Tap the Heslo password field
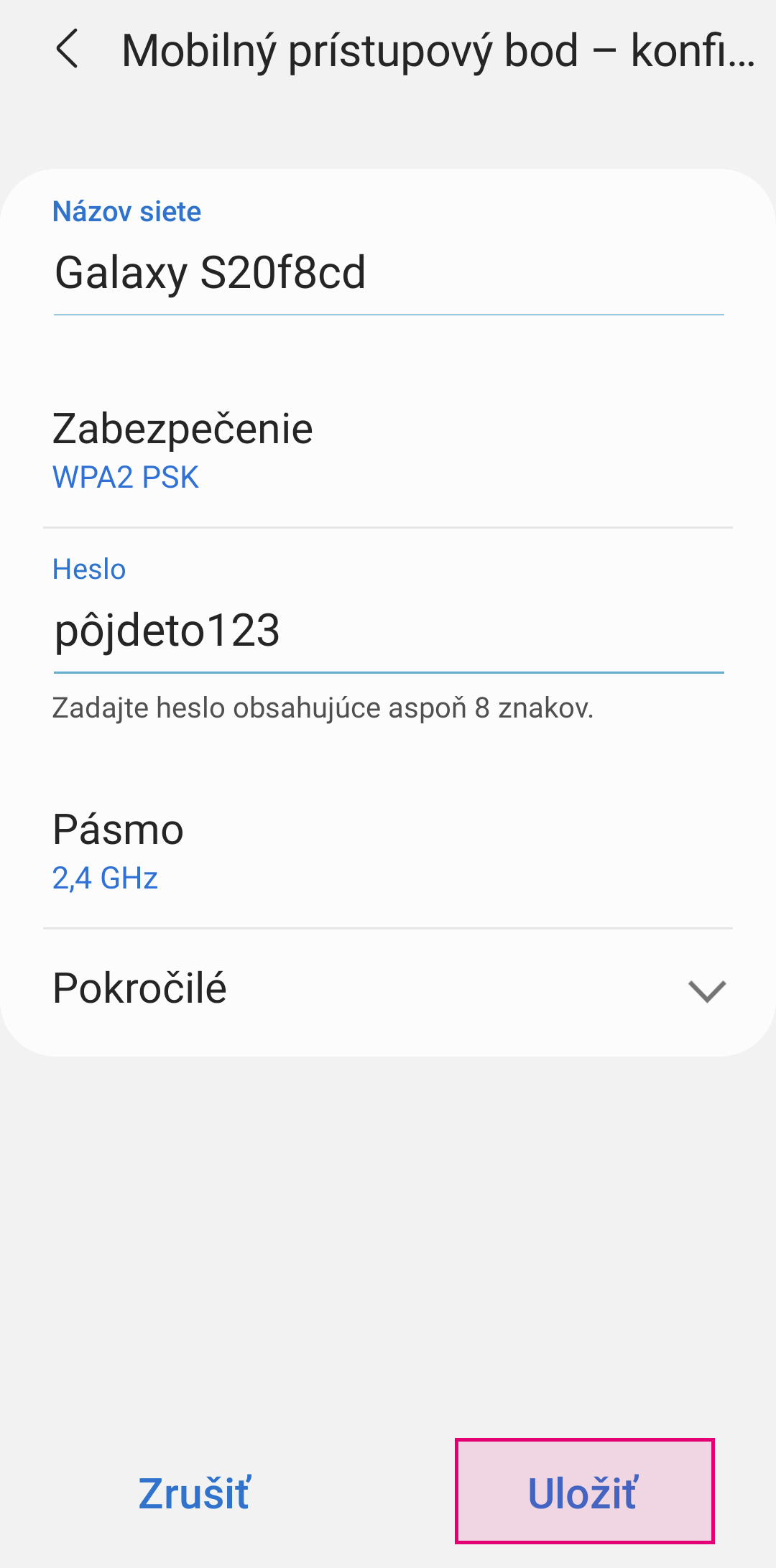The image size is (776, 1568). coord(388,631)
